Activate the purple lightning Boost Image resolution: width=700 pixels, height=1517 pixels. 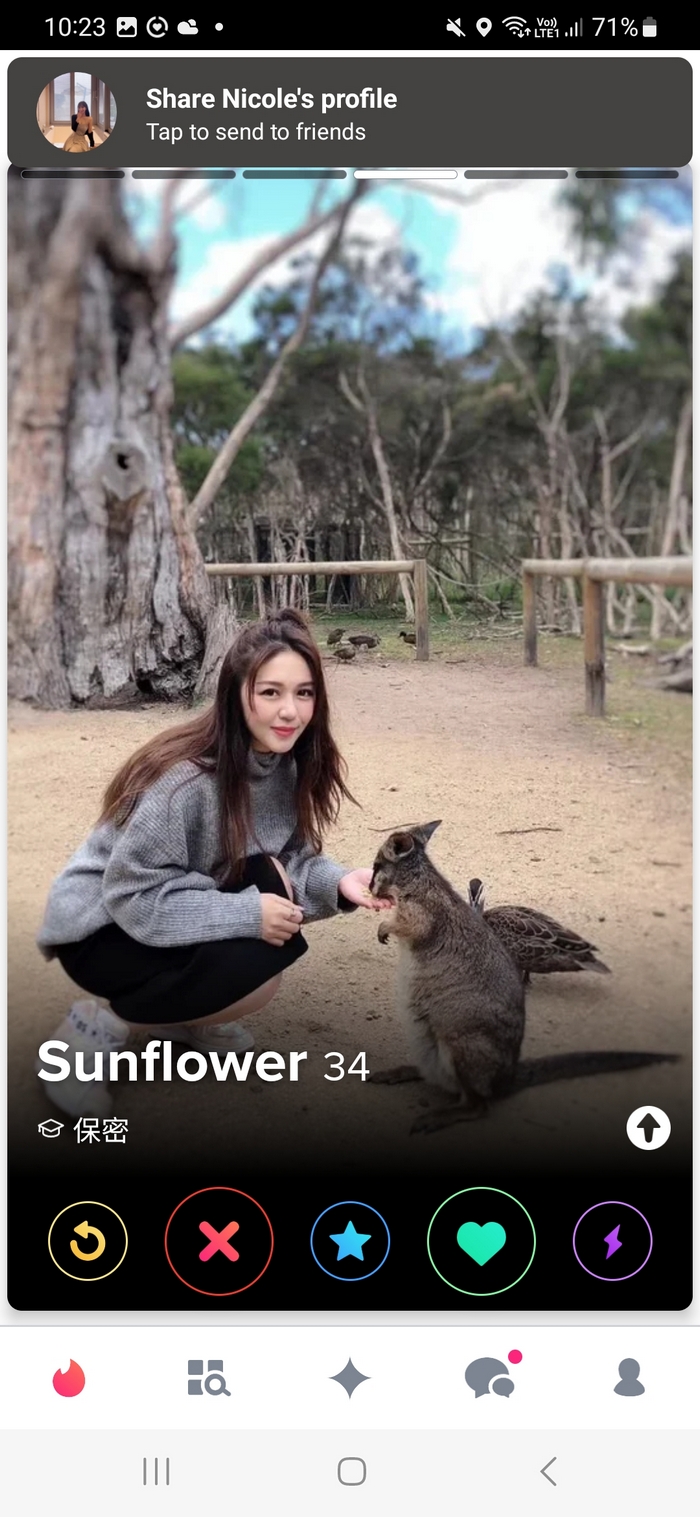pos(612,1241)
